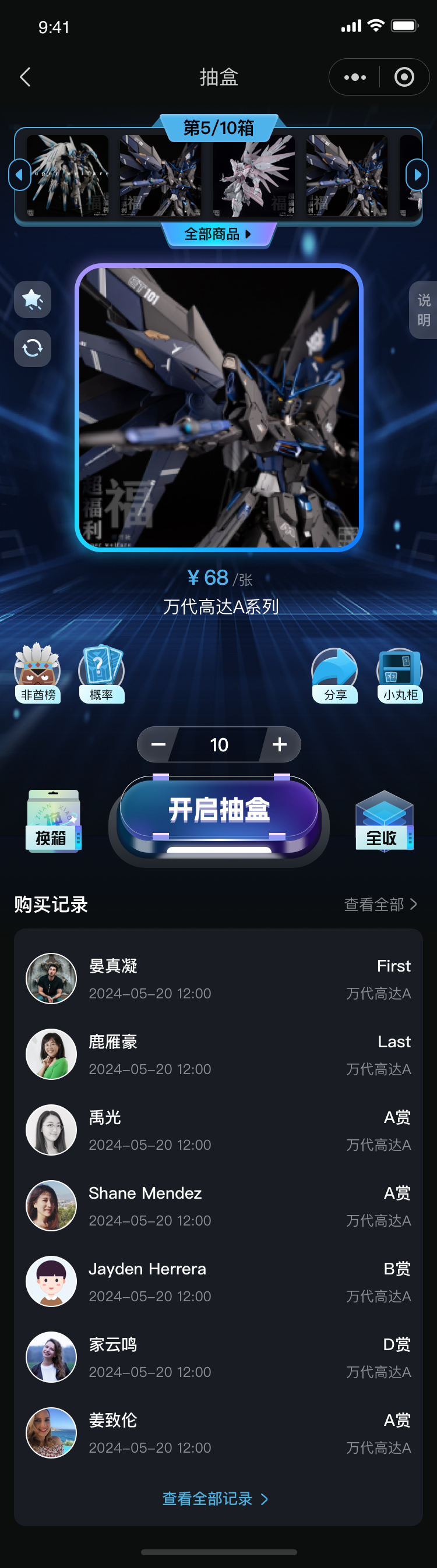Tap the star favorite icon
The height and width of the screenshot is (1568, 437).
click(32, 299)
